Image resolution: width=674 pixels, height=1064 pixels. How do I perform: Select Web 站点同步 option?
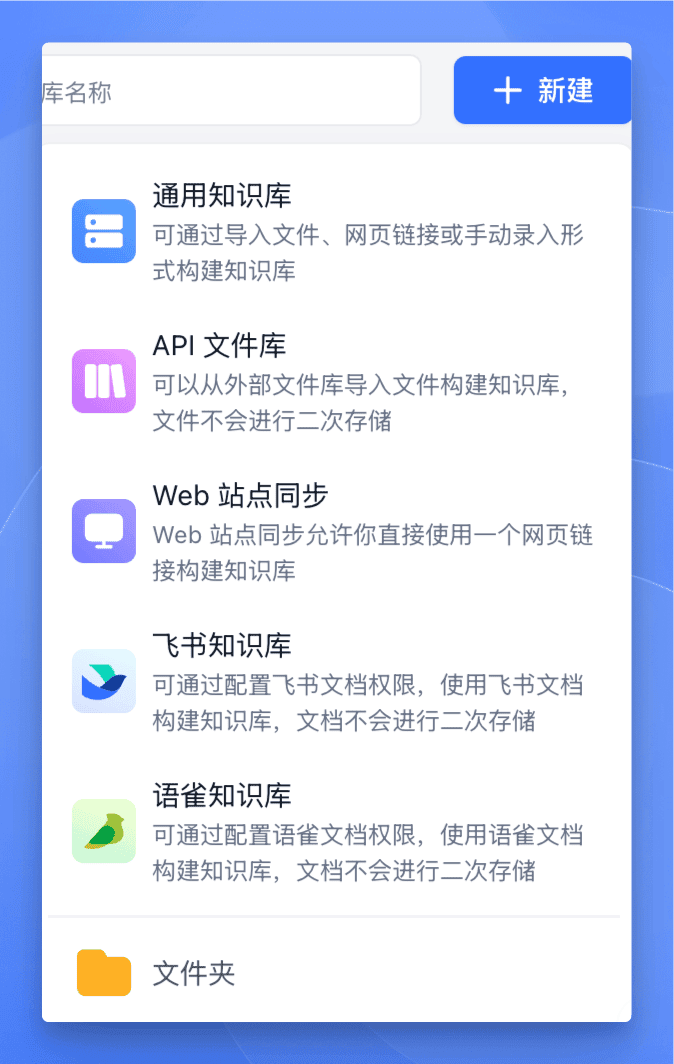coord(336,532)
